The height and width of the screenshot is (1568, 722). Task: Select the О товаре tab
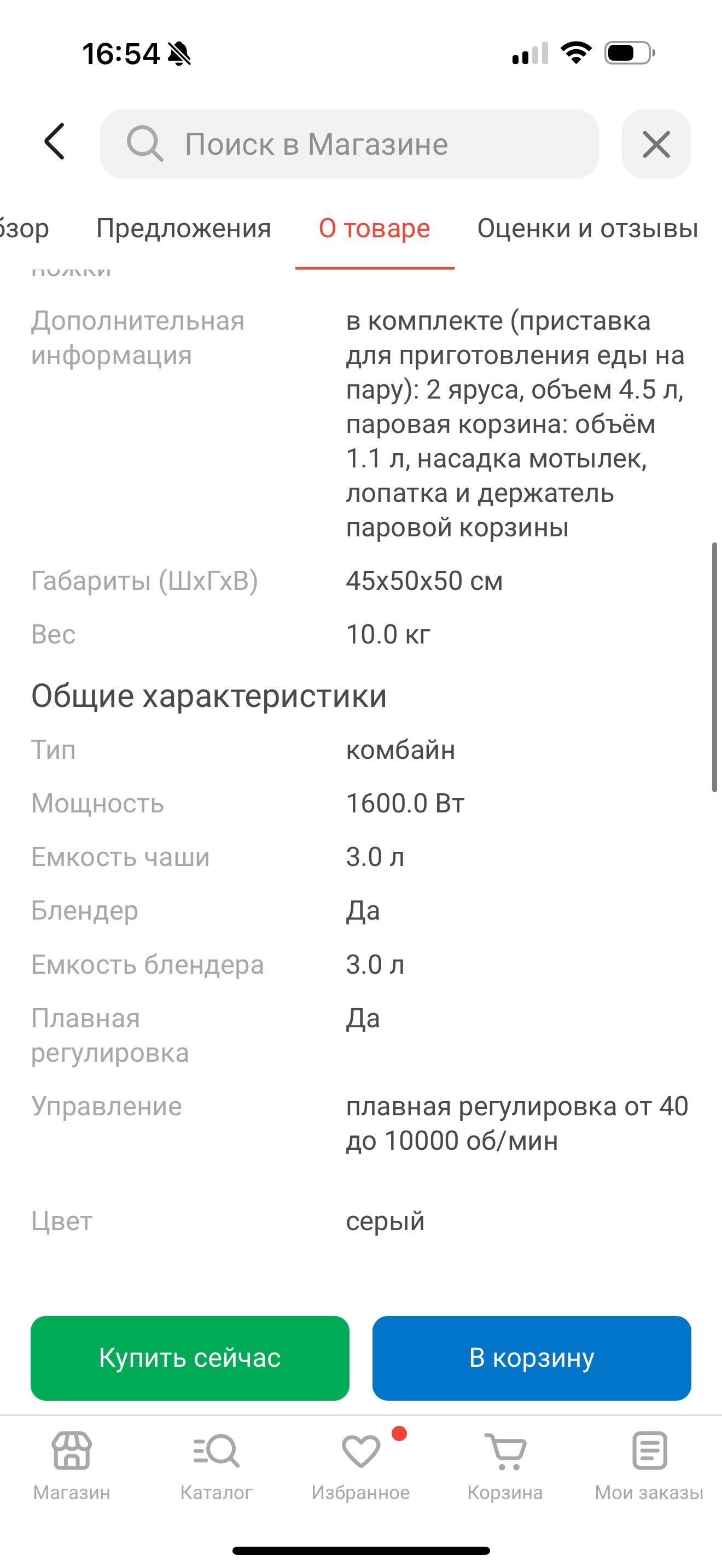(x=374, y=229)
